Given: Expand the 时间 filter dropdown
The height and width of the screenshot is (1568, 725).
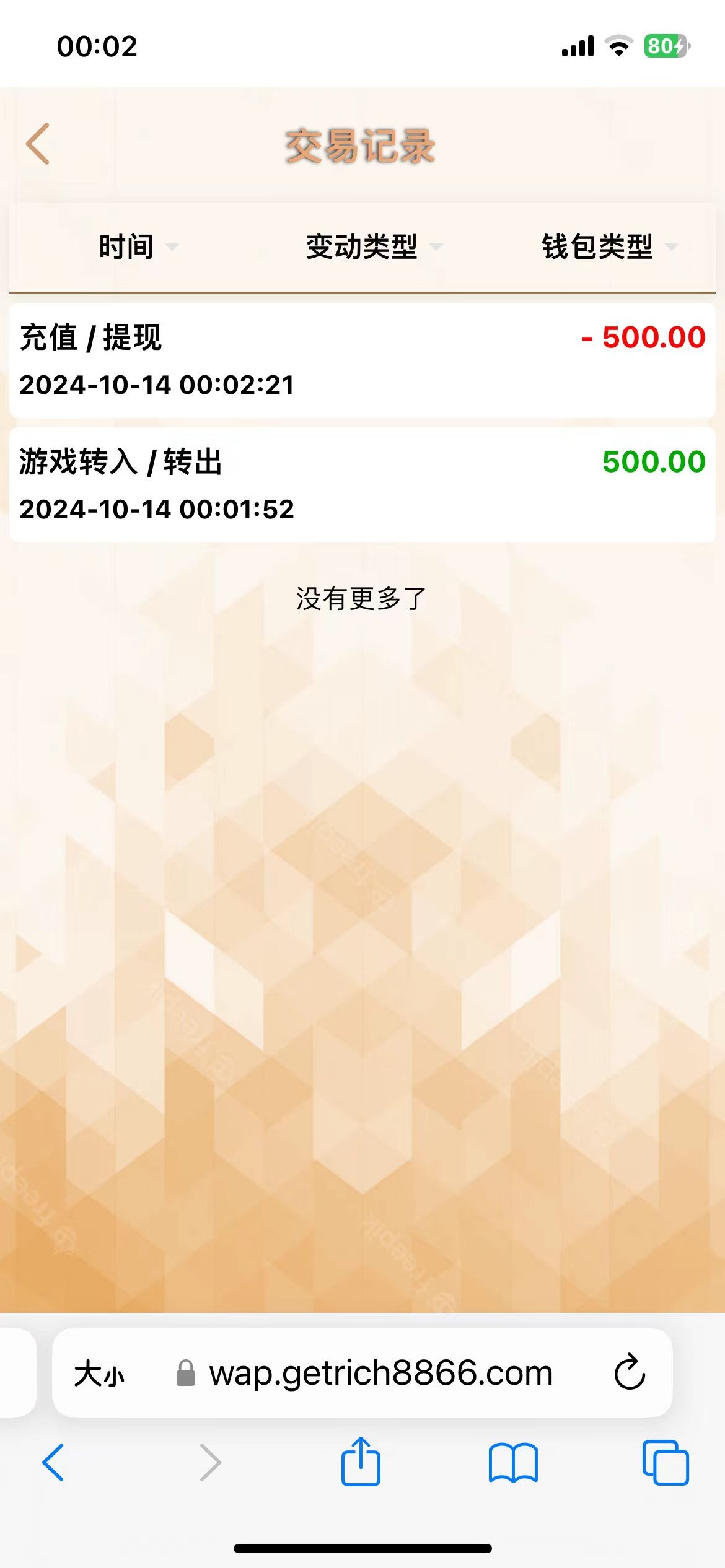Looking at the screenshot, I should point(138,246).
